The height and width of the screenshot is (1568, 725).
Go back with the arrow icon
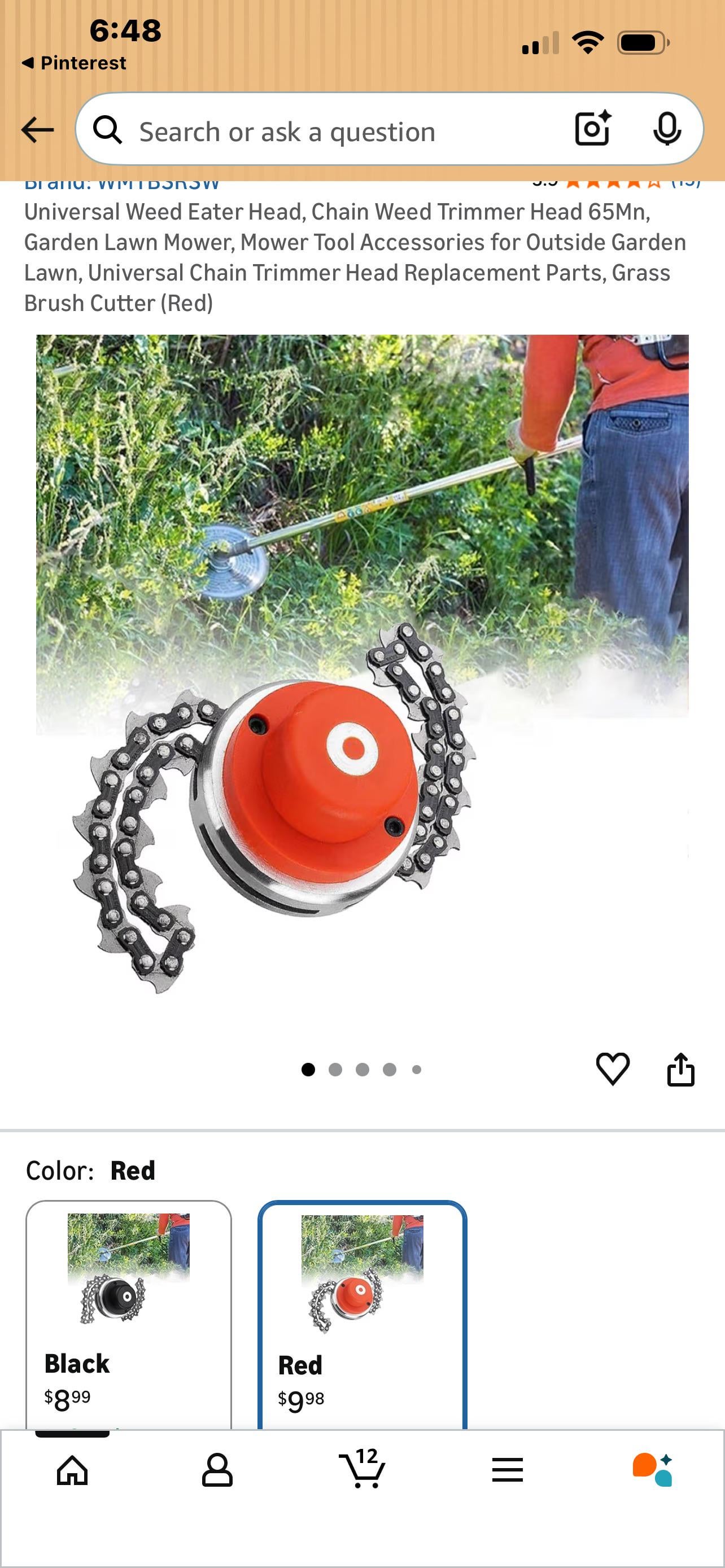38,130
